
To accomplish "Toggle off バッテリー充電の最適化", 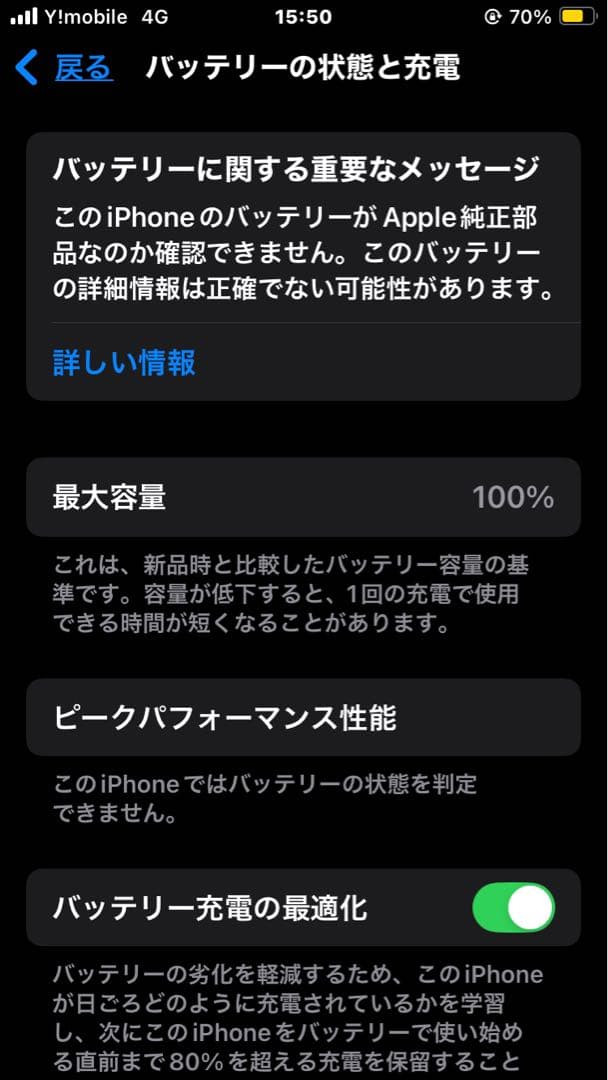I will 513,908.
